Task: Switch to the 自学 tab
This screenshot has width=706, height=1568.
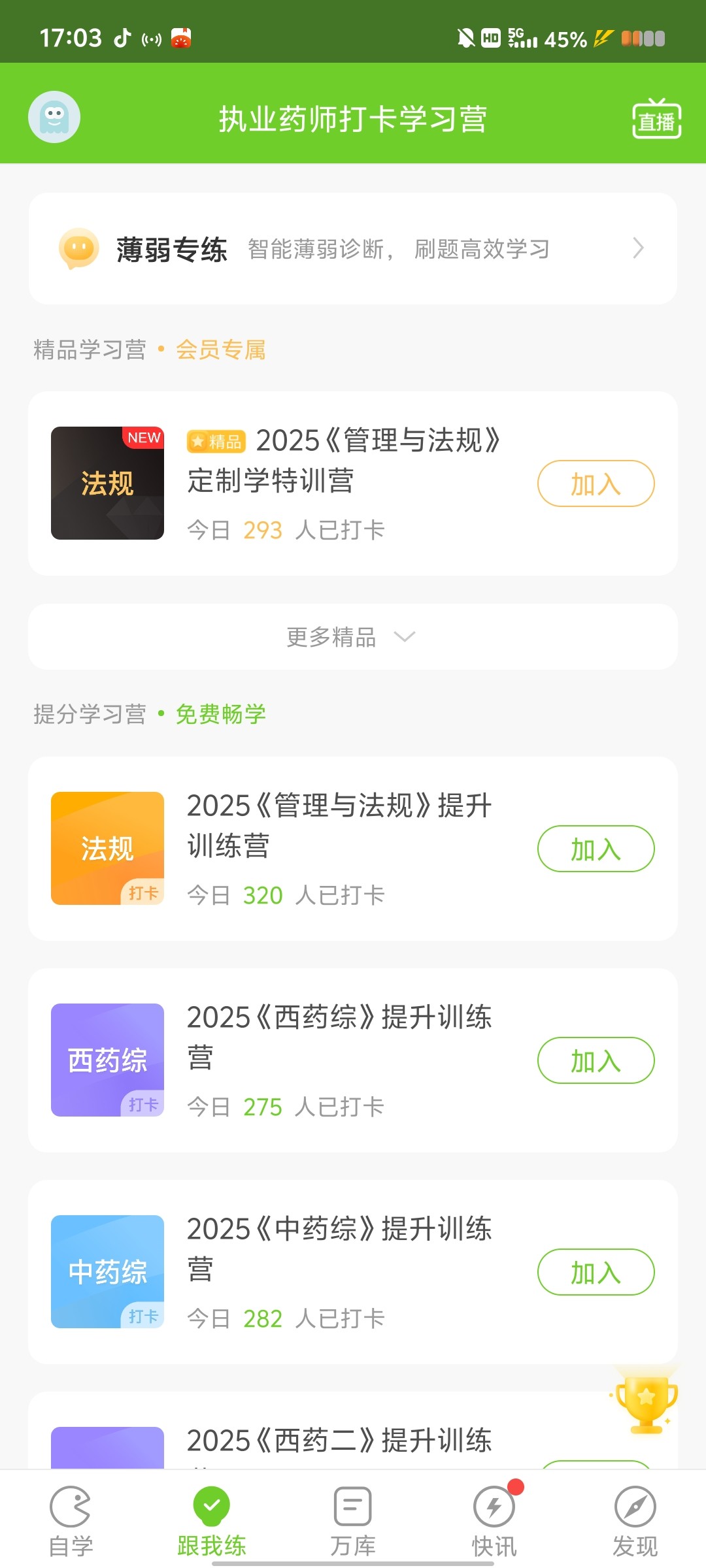Action: coord(71,1521)
